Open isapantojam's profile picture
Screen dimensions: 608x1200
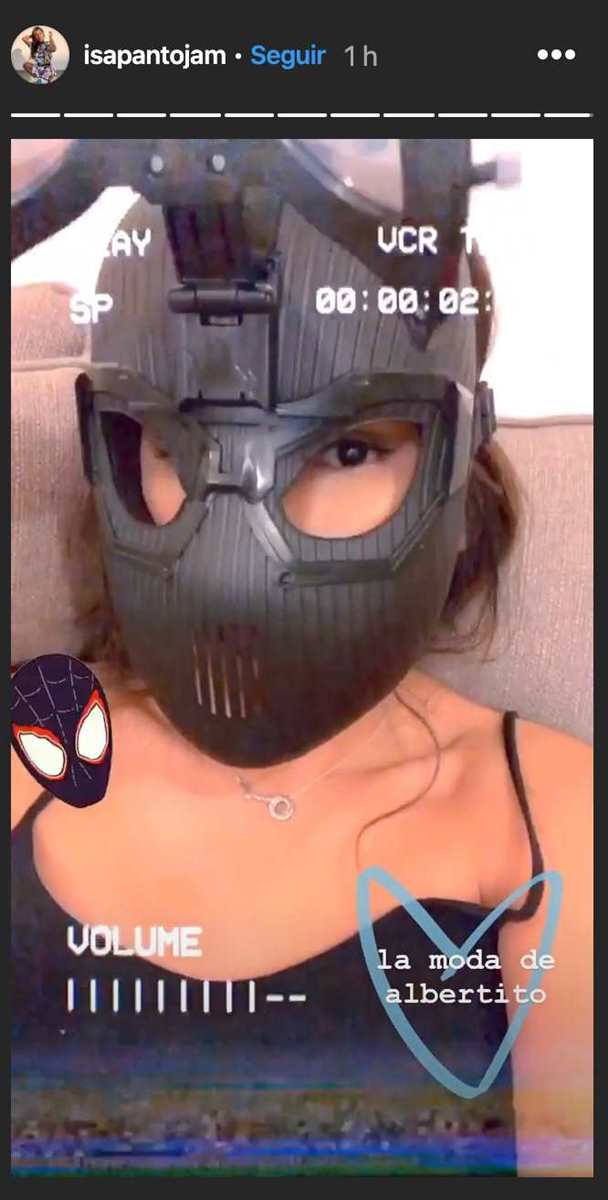tap(40, 55)
